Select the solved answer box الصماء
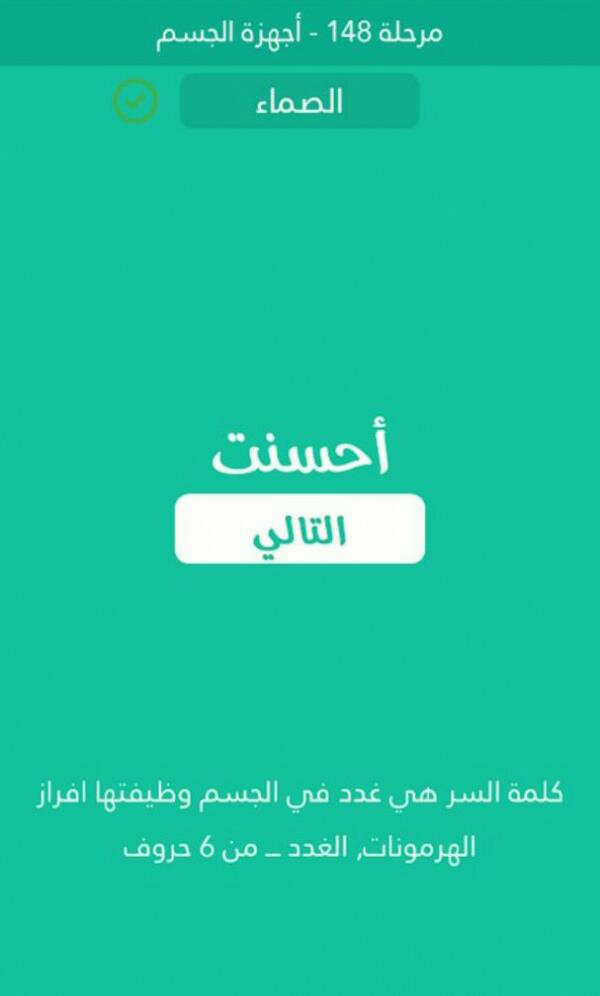This screenshot has width=600, height=996. click(300, 101)
